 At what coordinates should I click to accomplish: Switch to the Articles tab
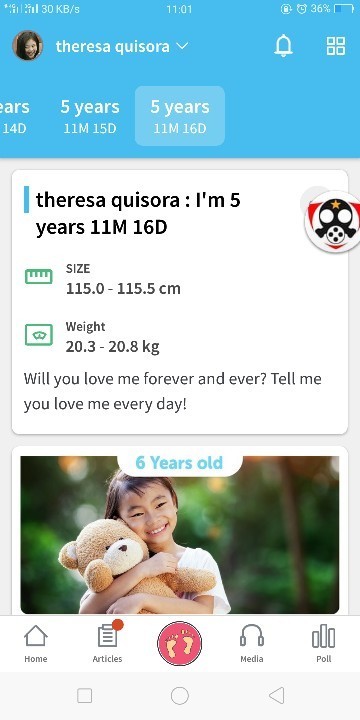(x=107, y=643)
